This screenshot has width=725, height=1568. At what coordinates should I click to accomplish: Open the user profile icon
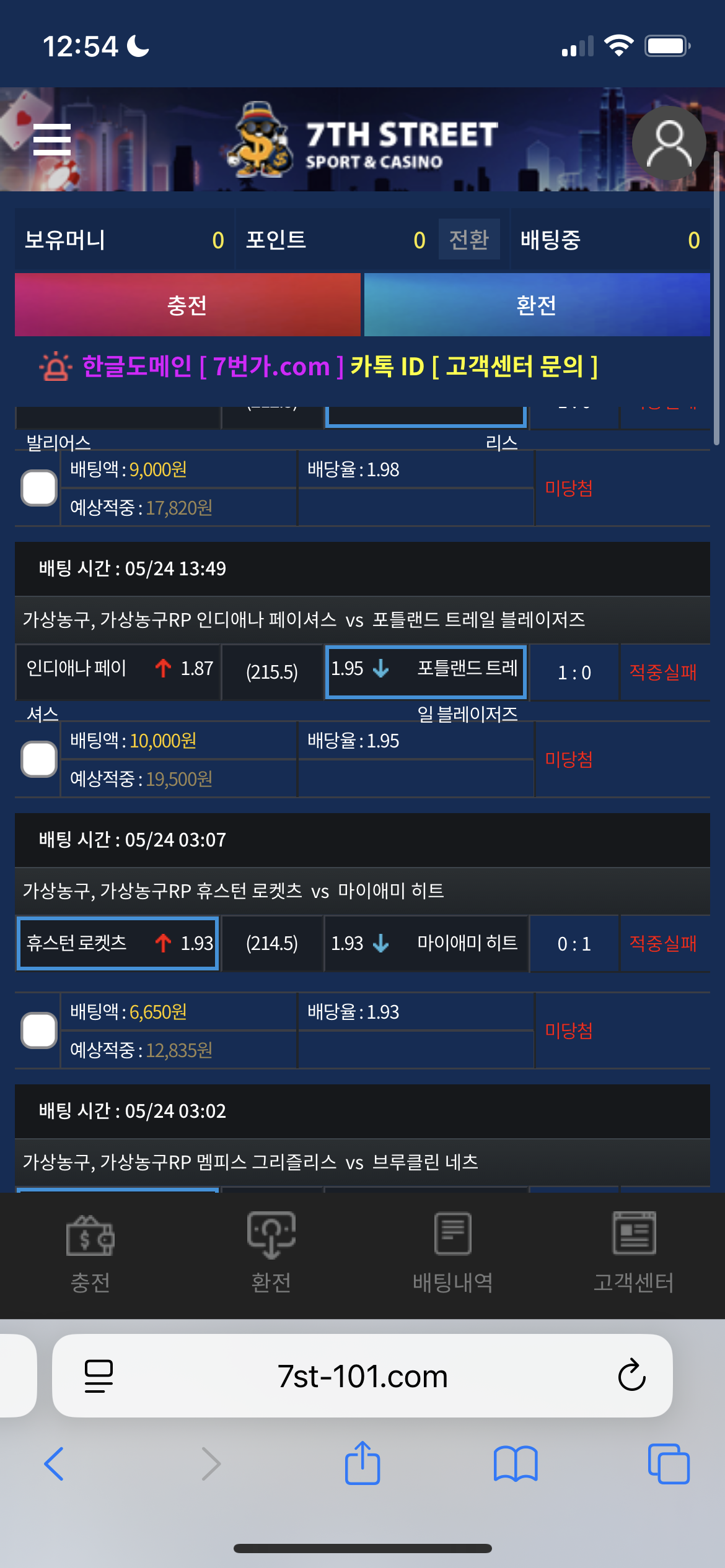coord(669,143)
